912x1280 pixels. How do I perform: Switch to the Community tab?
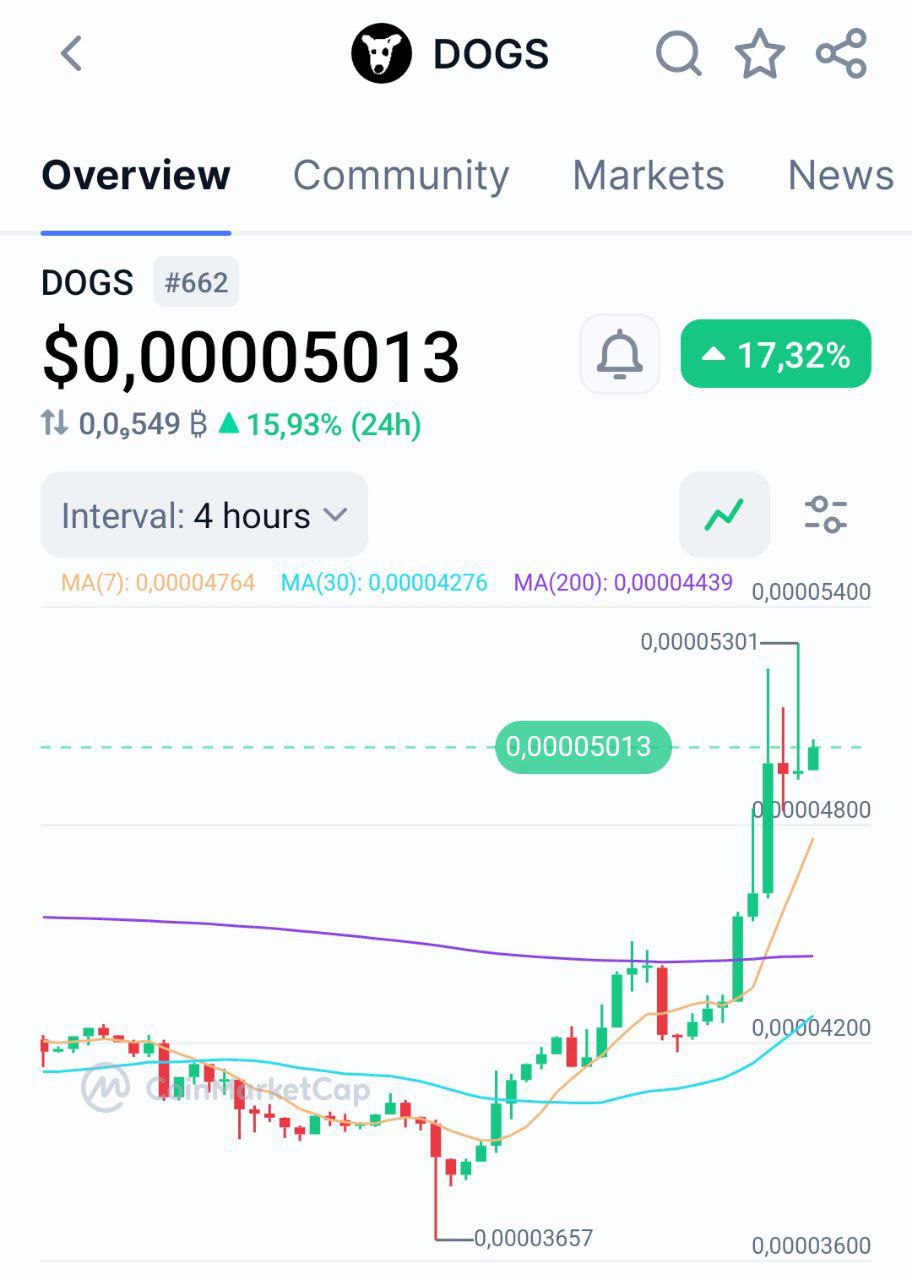coord(401,176)
